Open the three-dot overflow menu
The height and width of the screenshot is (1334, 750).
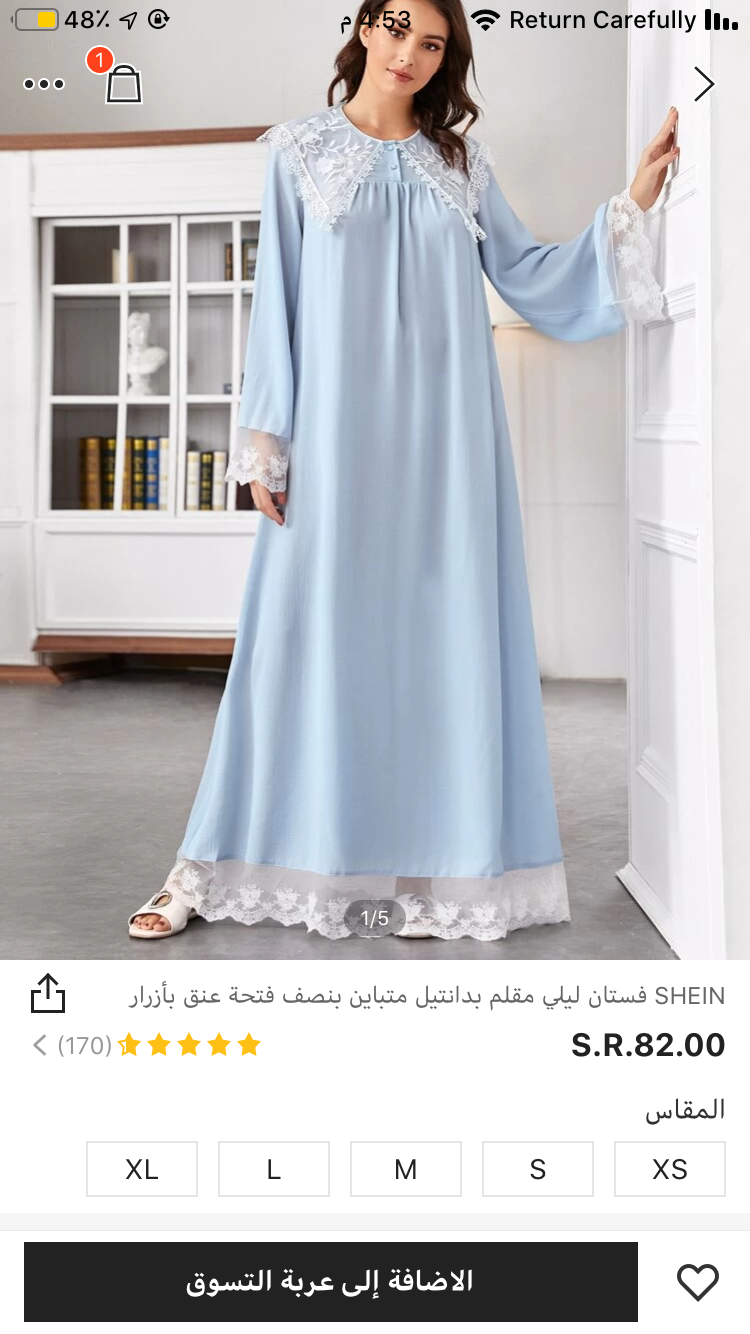coord(44,84)
